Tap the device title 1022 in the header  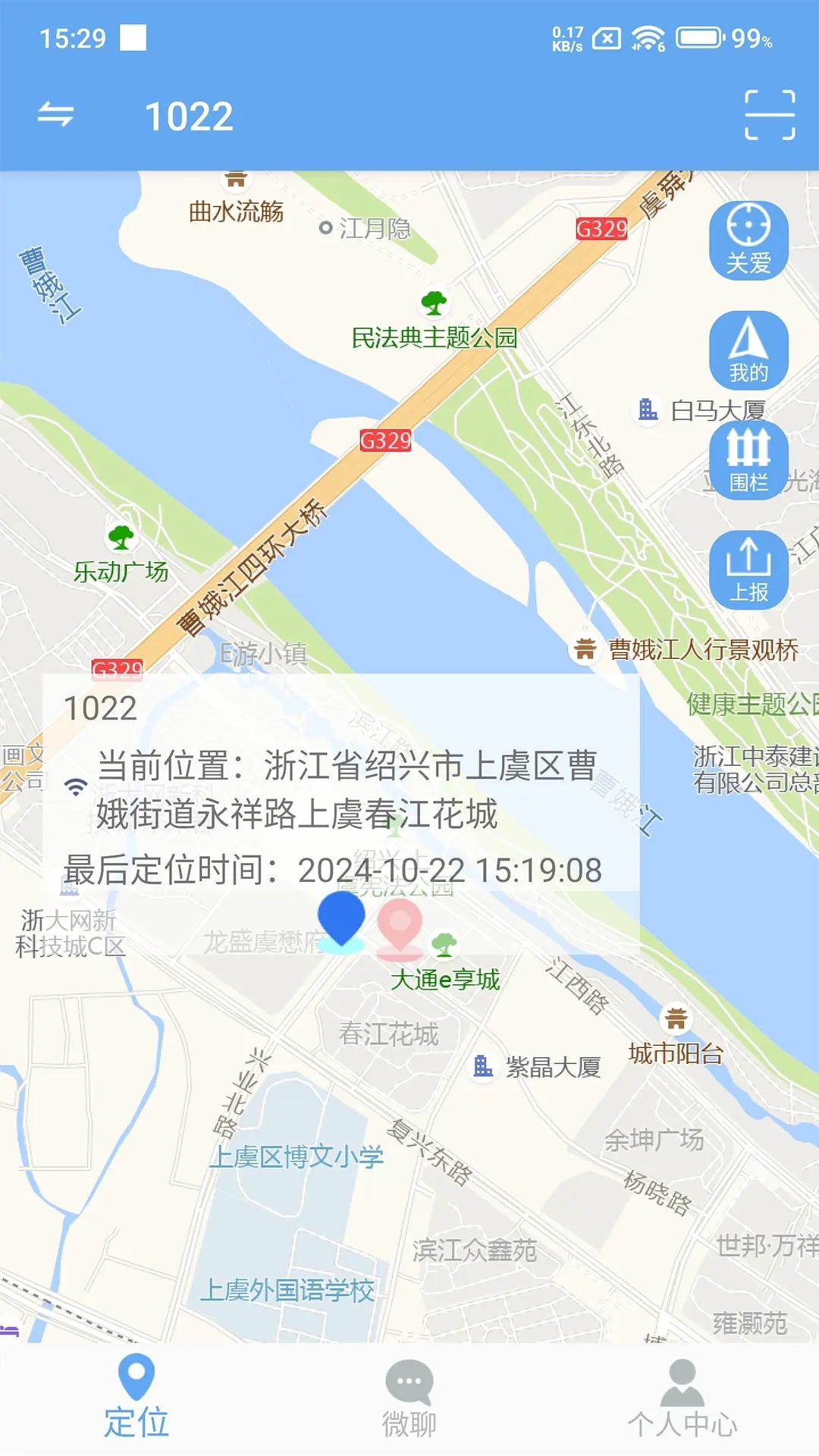(x=189, y=115)
